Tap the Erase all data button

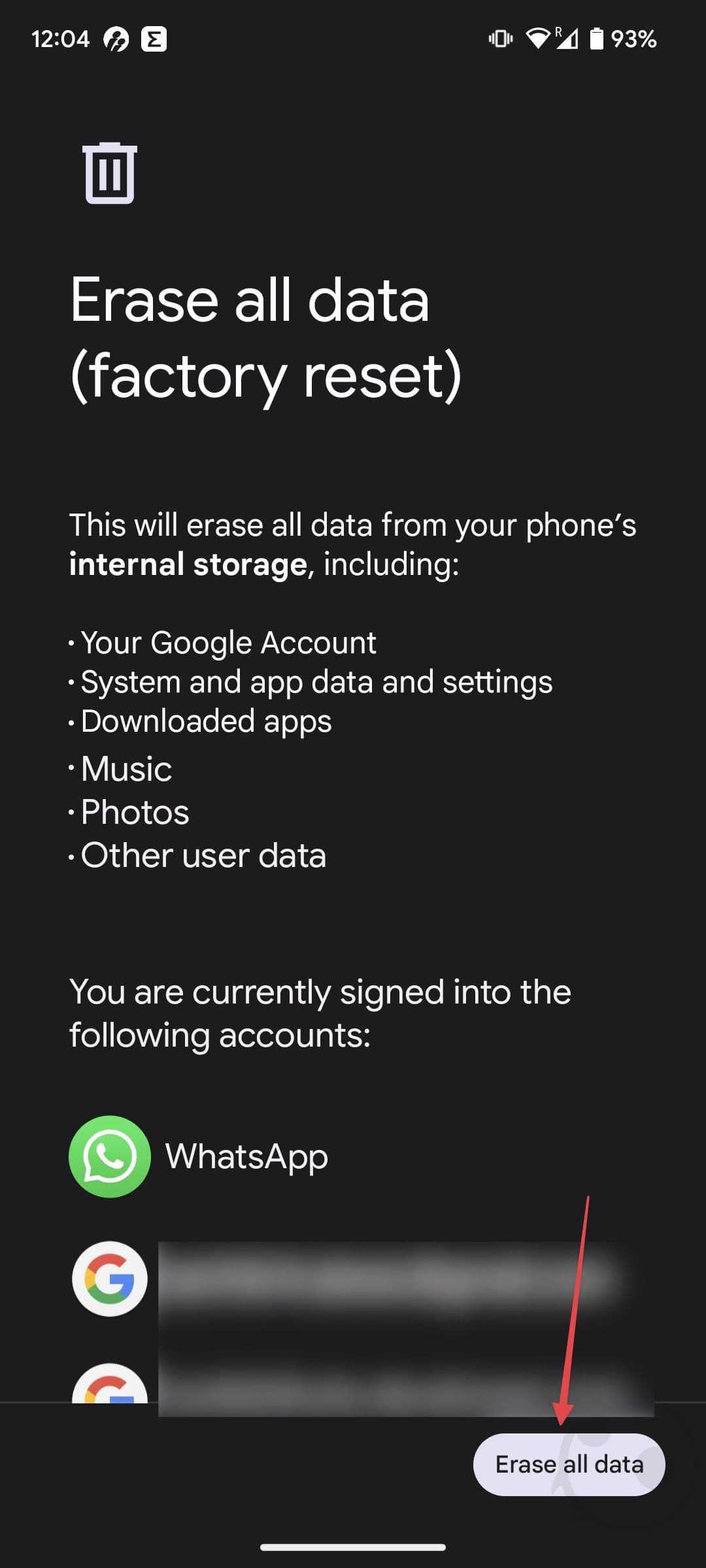coord(569,1464)
